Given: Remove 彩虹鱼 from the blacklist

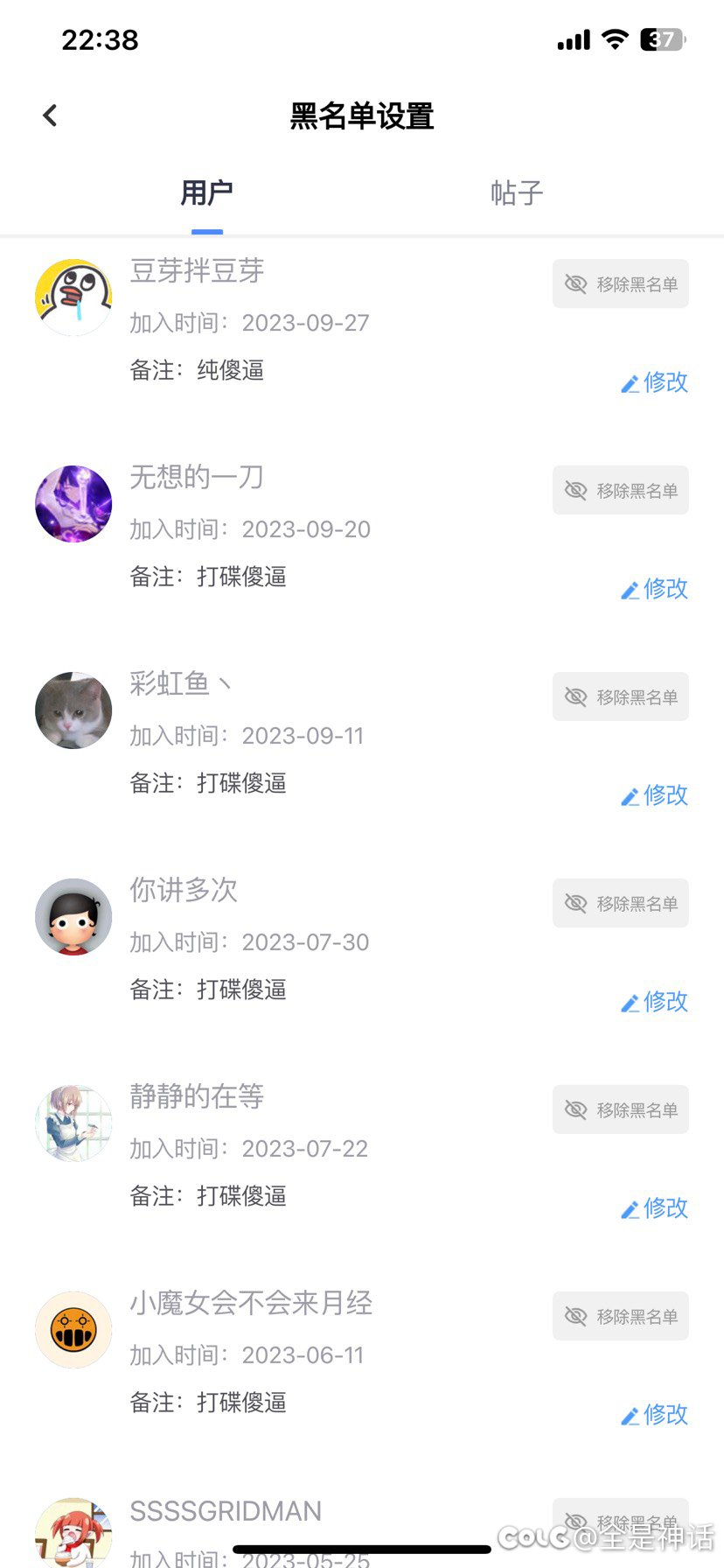Looking at the screenshot, I should click(x=621, y=696).
